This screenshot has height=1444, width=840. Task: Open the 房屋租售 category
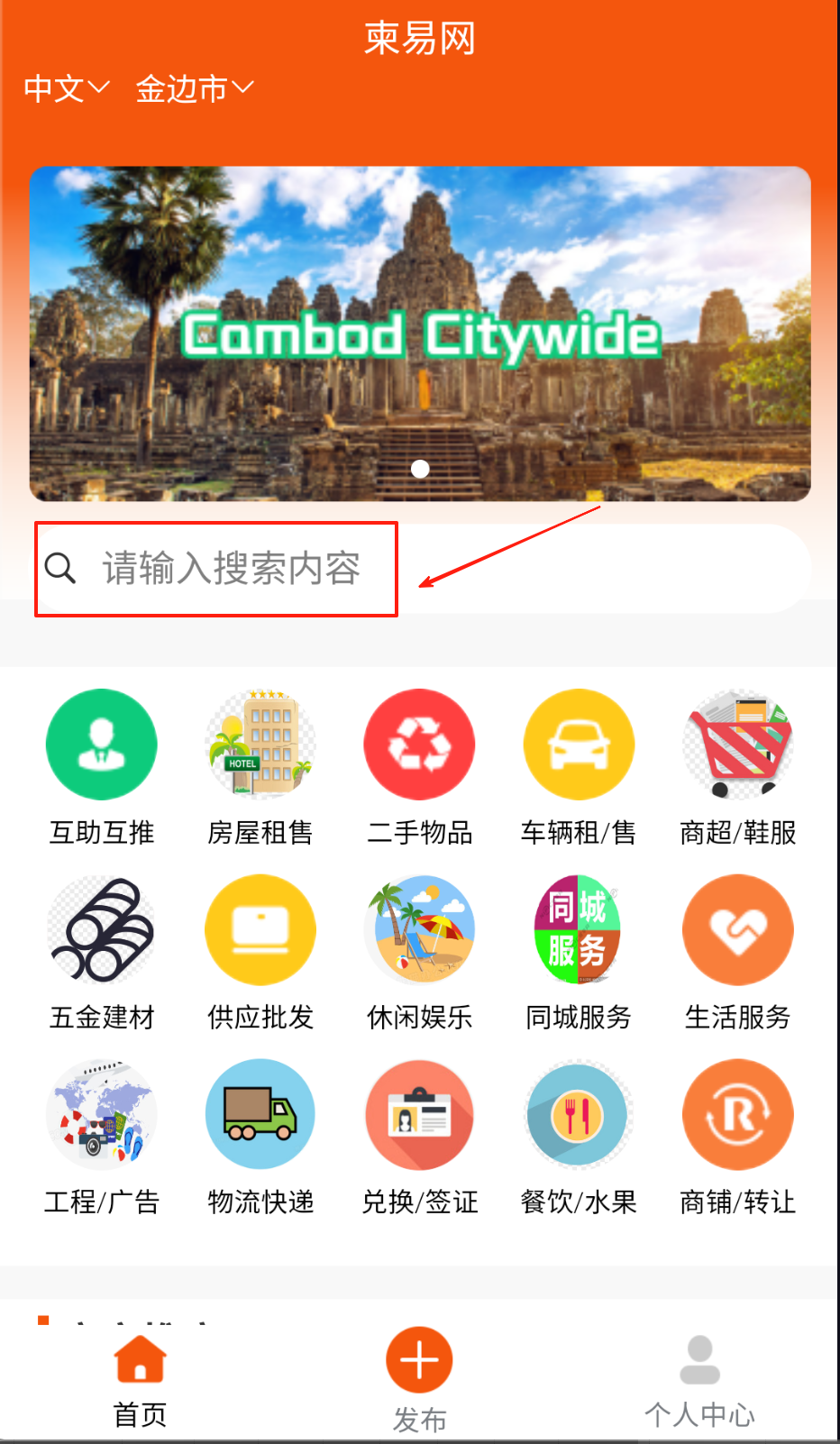click(x=260, y=745)
